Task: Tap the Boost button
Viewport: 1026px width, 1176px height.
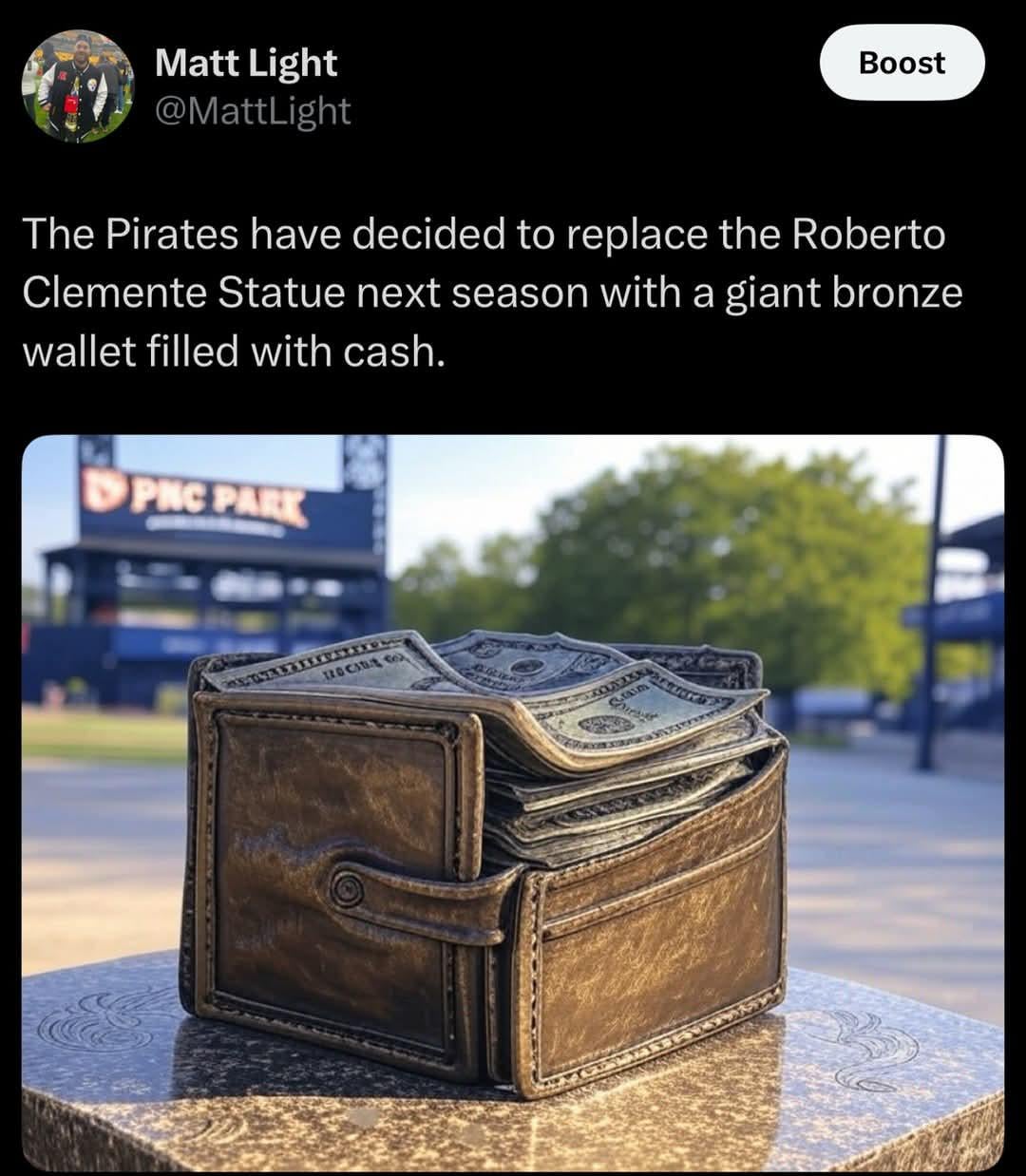Action: tap(901, 63)
